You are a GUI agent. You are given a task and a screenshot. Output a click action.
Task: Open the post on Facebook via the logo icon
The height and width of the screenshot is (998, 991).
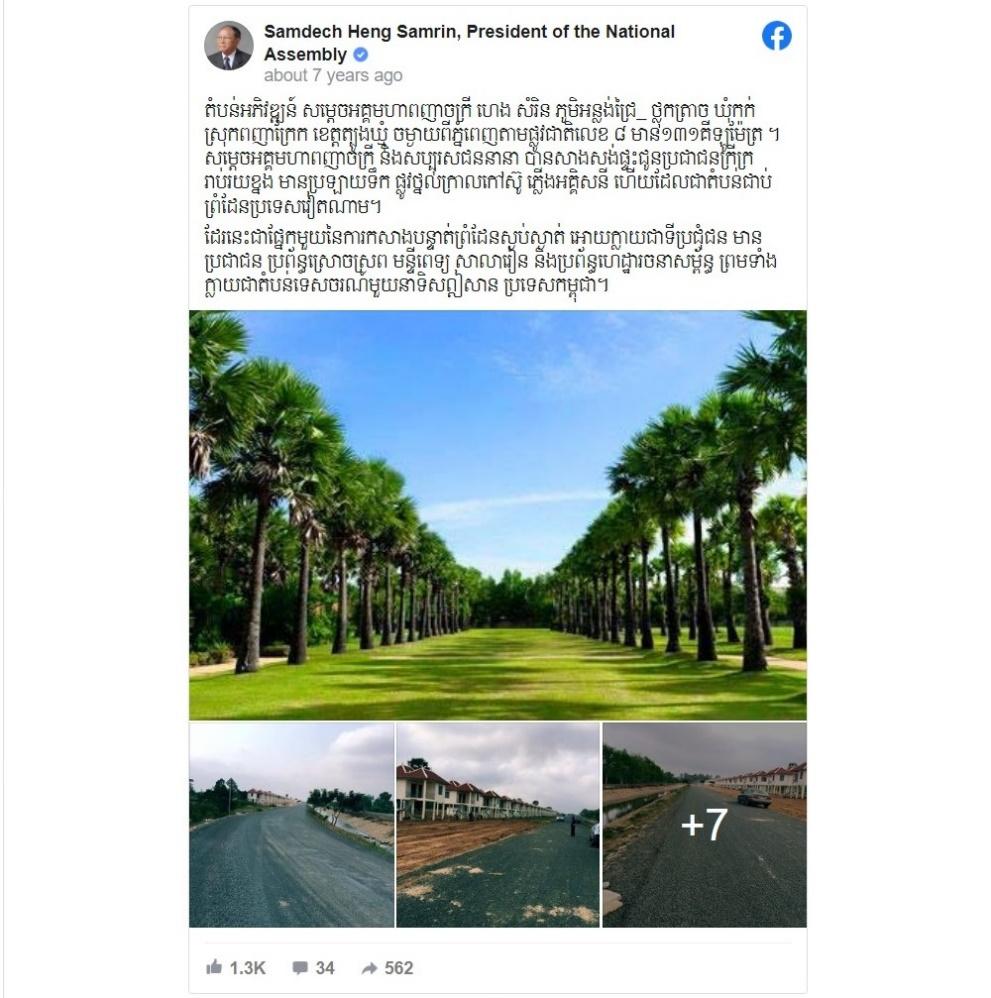(x=776, y=36)
